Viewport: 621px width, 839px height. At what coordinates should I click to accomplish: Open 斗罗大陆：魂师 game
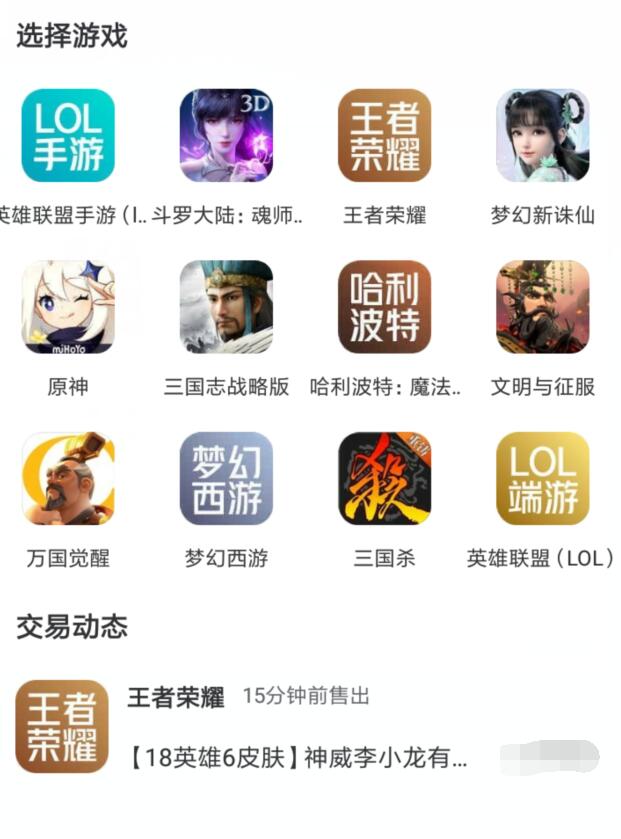(x=226, y=136)
